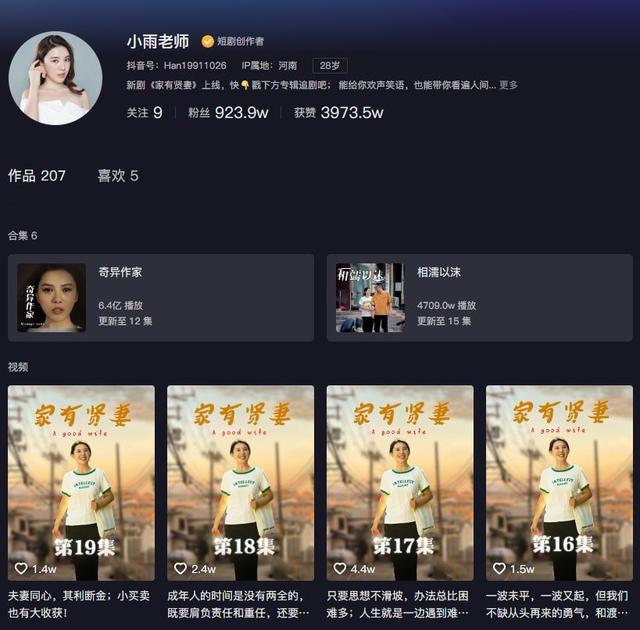Play 家有贤妻 第19集 video
Viewport: 640px width, 630px height.
[x=81, y=482]
